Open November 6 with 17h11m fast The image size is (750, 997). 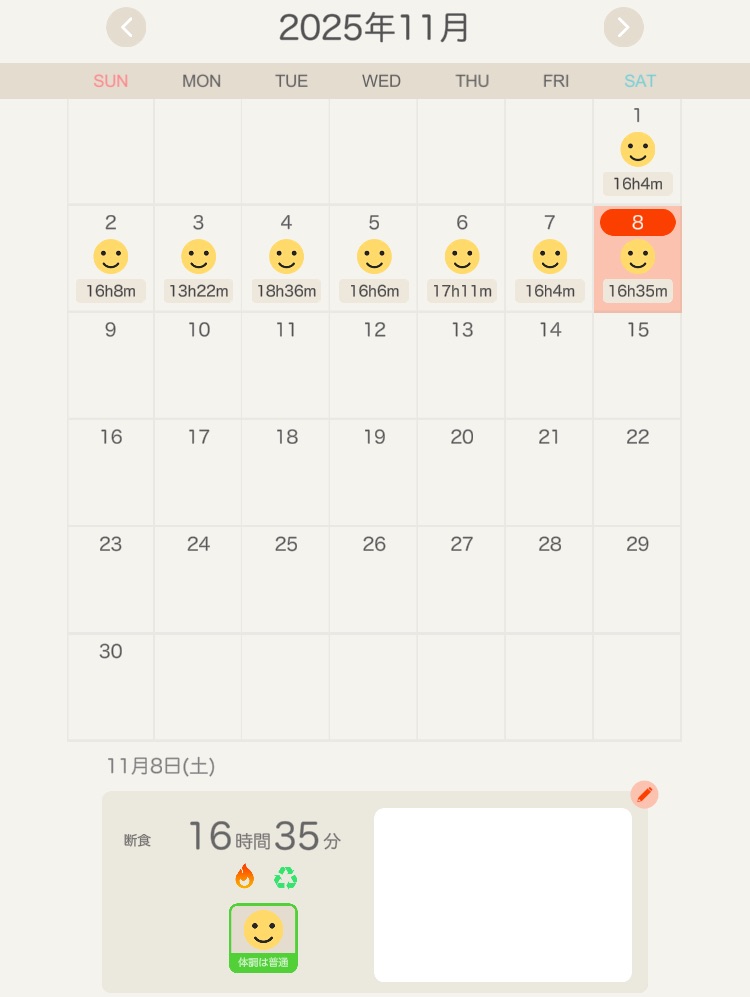[x=461, y=259]
